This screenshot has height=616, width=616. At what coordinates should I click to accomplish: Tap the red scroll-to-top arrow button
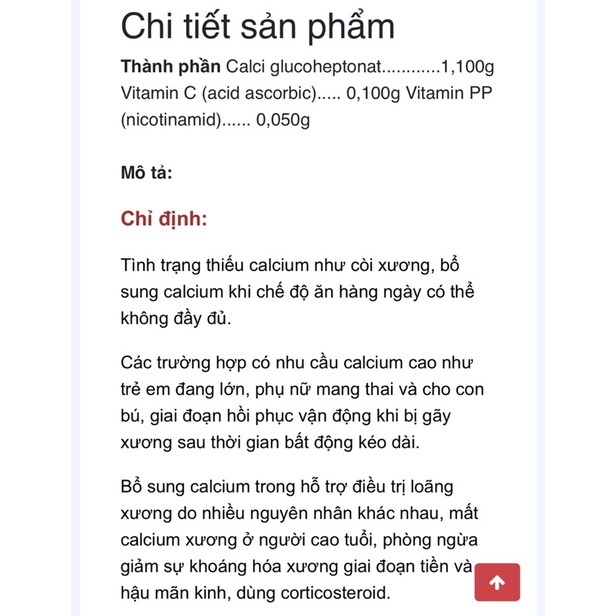(497, 582)
